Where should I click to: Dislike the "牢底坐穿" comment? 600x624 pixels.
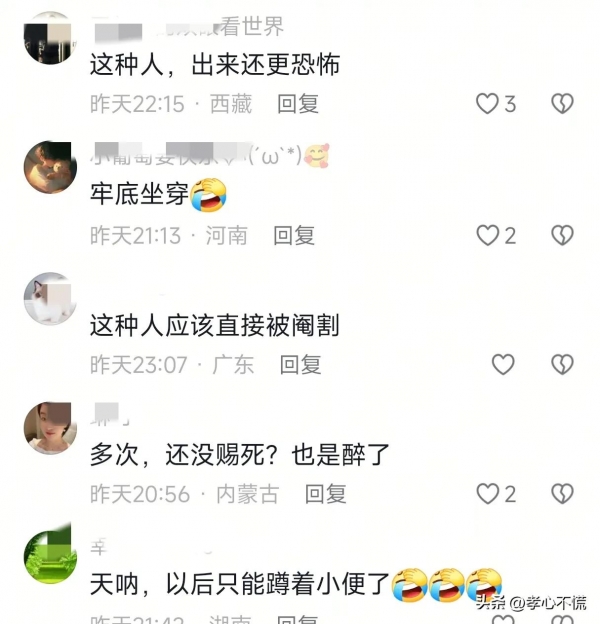pyautogui.click(x=562, y=235)
